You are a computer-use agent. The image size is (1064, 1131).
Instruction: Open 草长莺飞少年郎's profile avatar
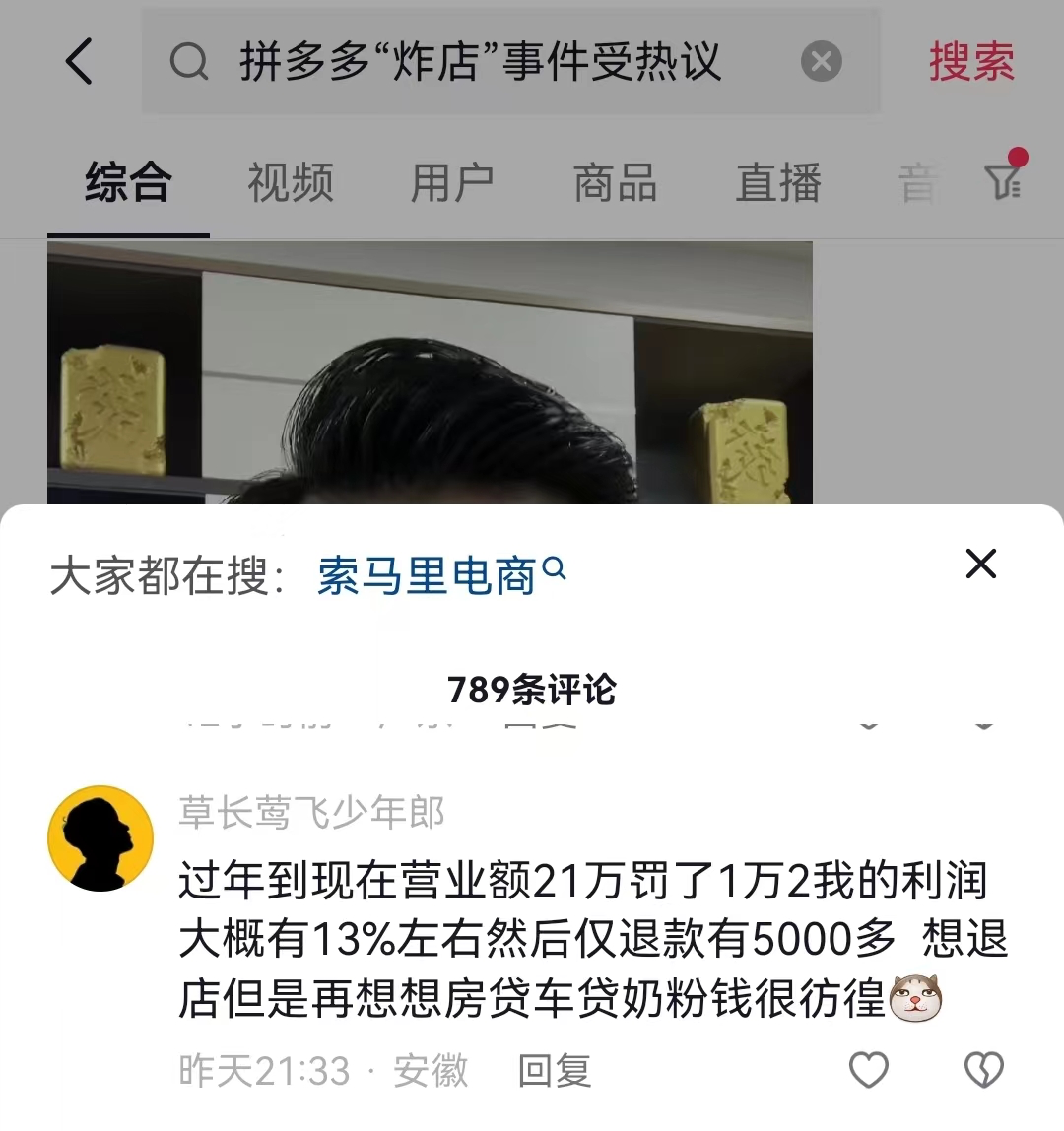click(x=100, y=838)
